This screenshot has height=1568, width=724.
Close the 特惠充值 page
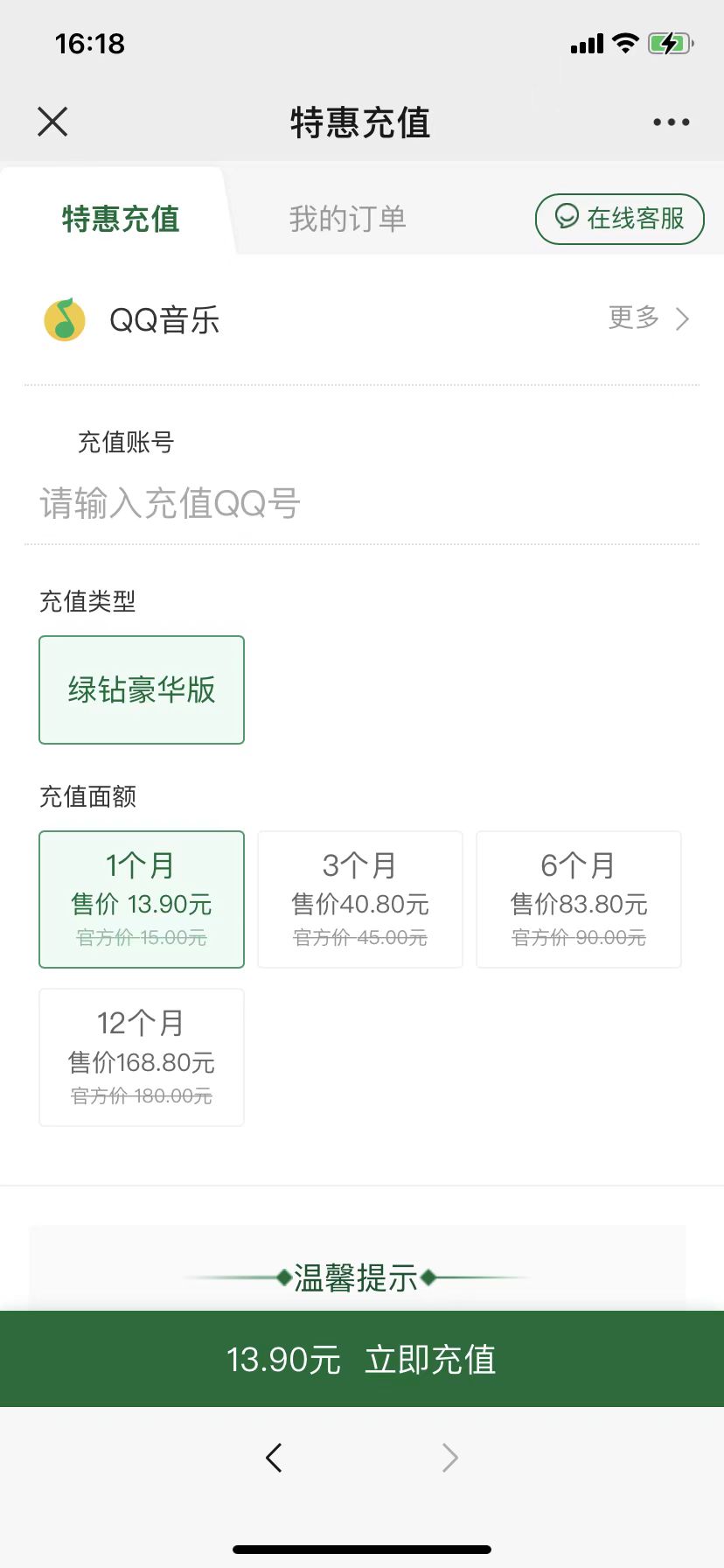click(52, 122)
